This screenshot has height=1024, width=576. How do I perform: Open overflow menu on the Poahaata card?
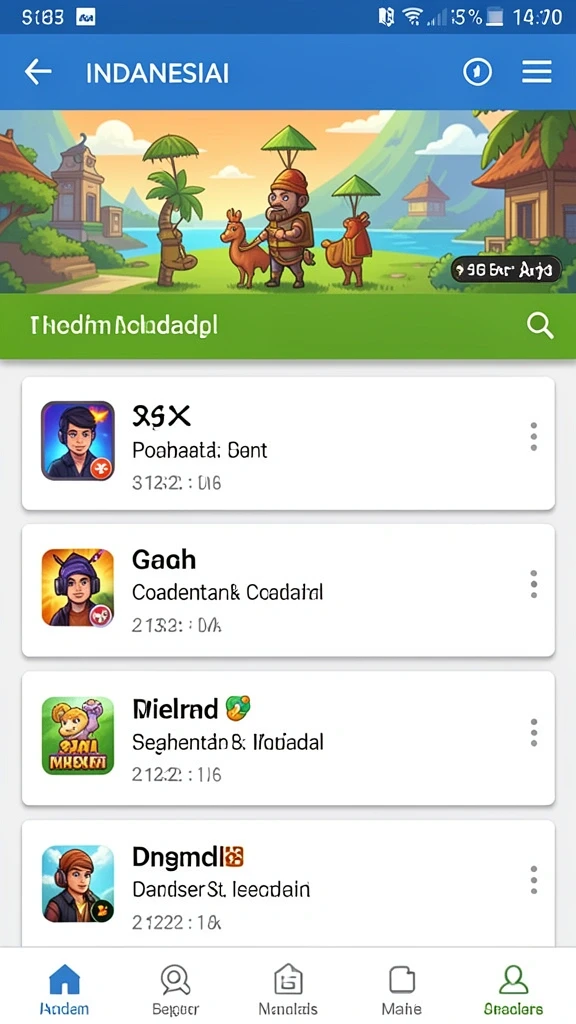point(534,436)
